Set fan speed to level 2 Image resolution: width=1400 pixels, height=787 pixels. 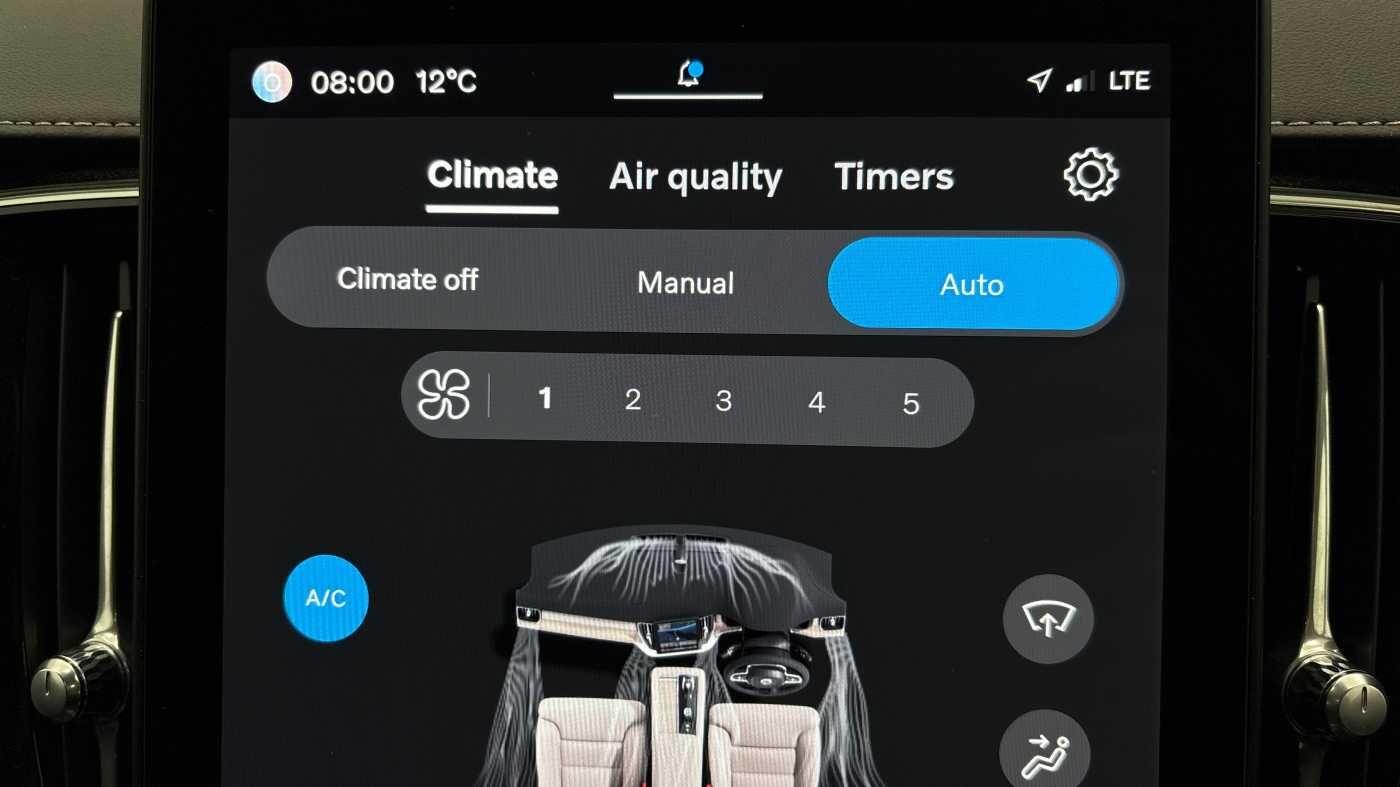point(633,400)
